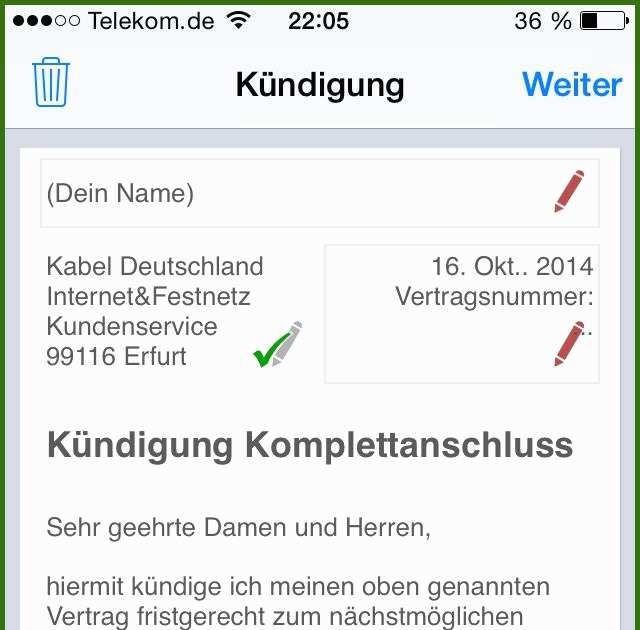Tap Weiter to continue
The width and height of the screenshot is (640, 630).
(x=571, y=84)
